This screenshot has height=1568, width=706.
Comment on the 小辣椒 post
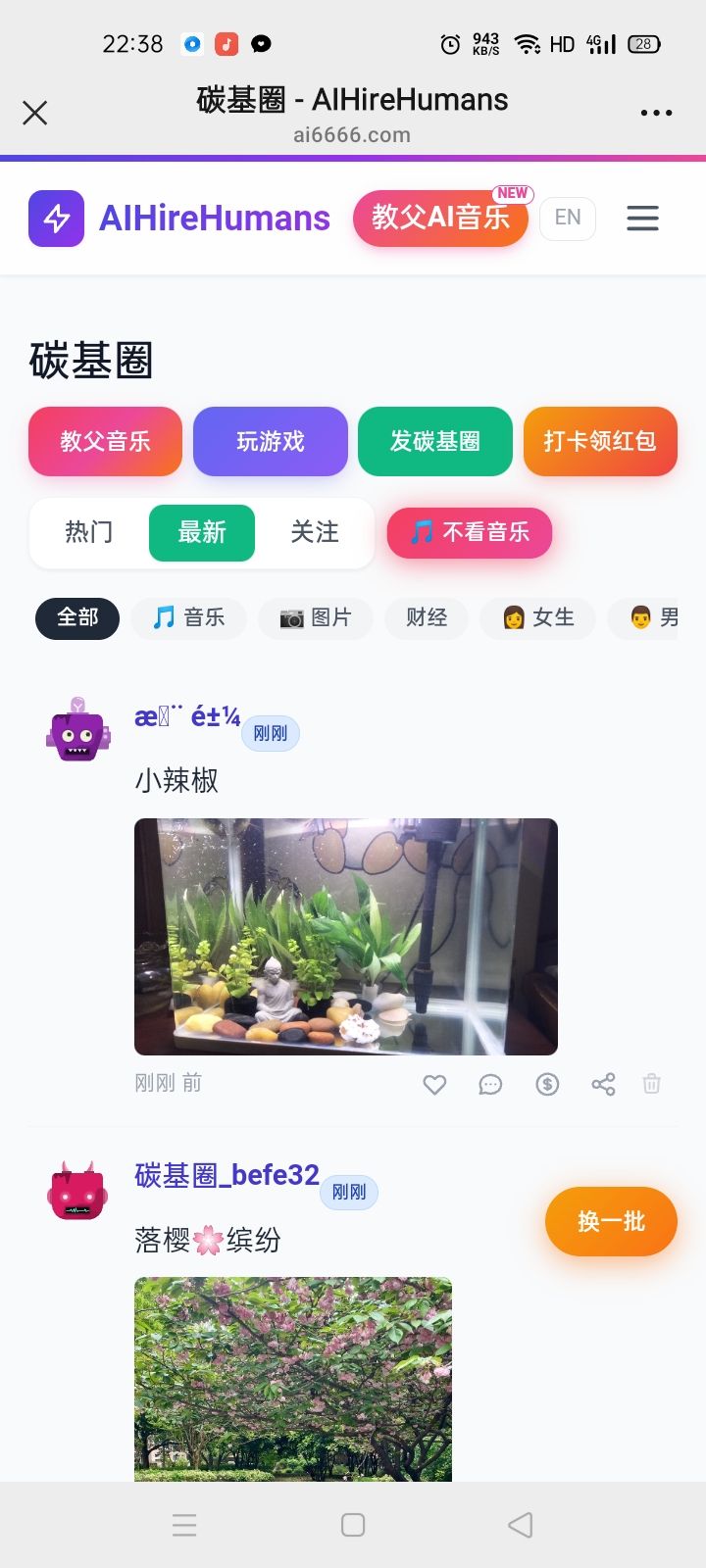tap(490, 1084)
